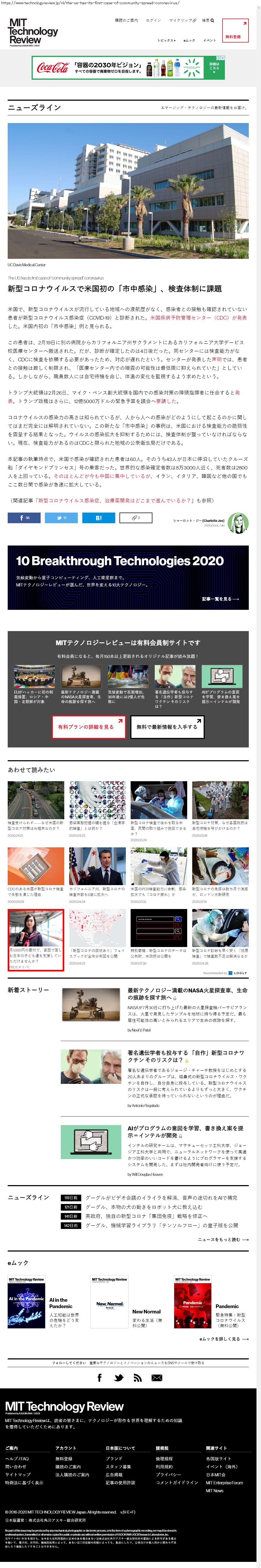Bookmark the article with Hatena B!
Viewport: 261px width, 1568px height.
click(99, 517)
